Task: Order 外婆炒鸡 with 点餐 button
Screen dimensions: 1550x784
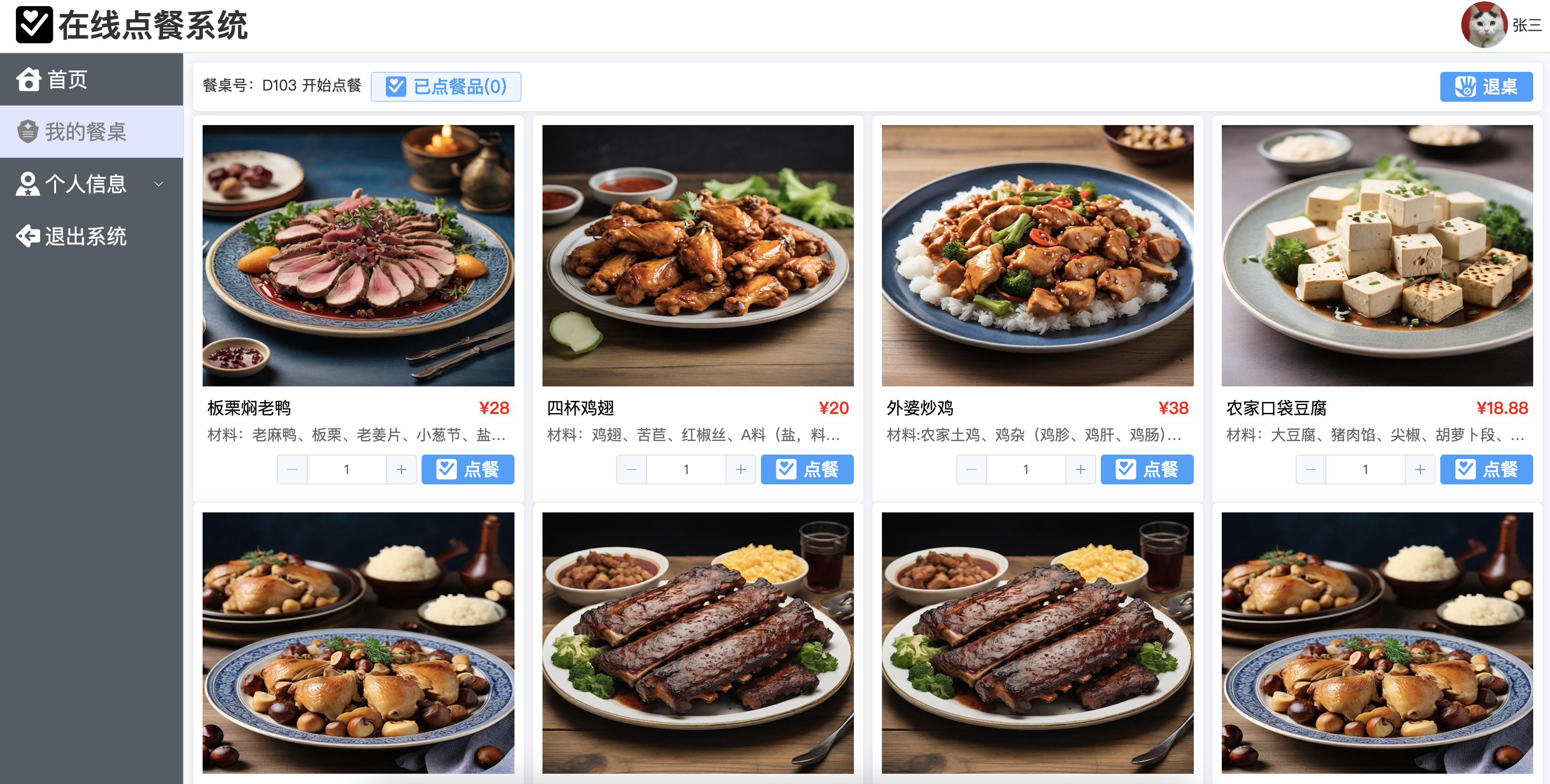Action: tap(1146, 469)
